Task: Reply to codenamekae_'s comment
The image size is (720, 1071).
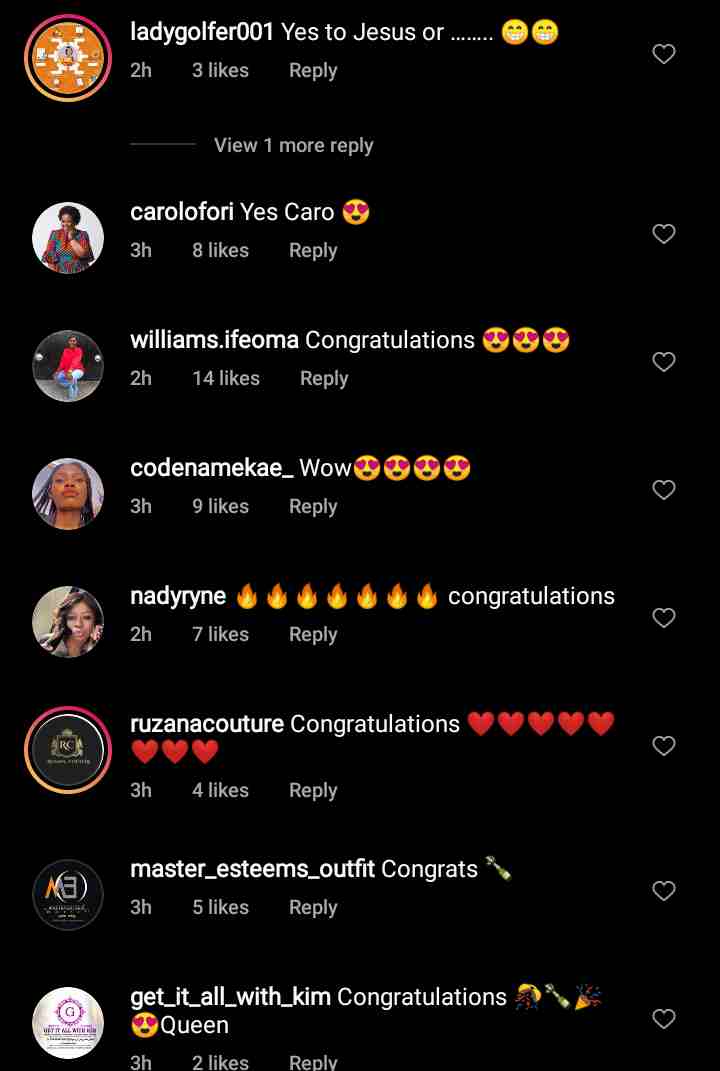Action: (x=312, y=507)
